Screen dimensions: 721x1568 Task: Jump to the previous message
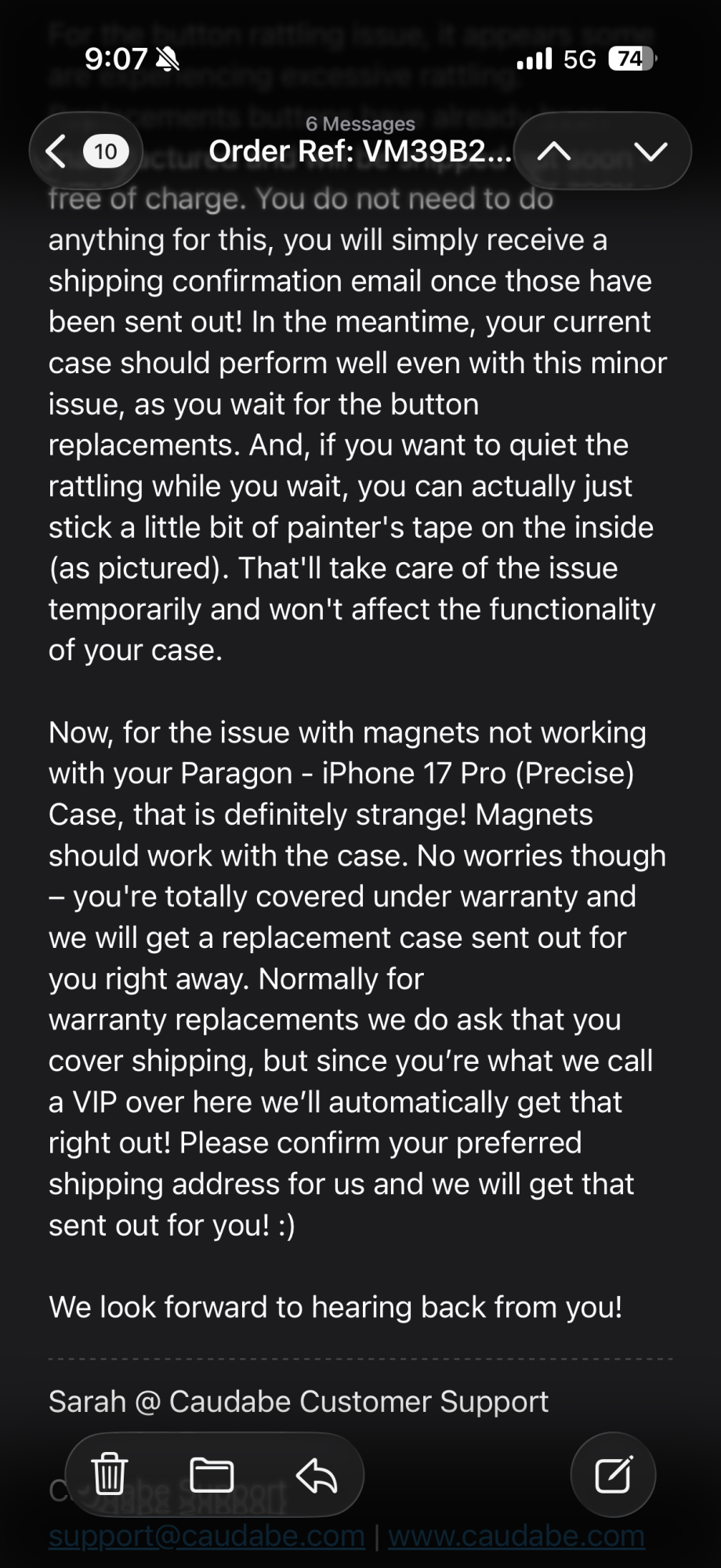[555, 151]
